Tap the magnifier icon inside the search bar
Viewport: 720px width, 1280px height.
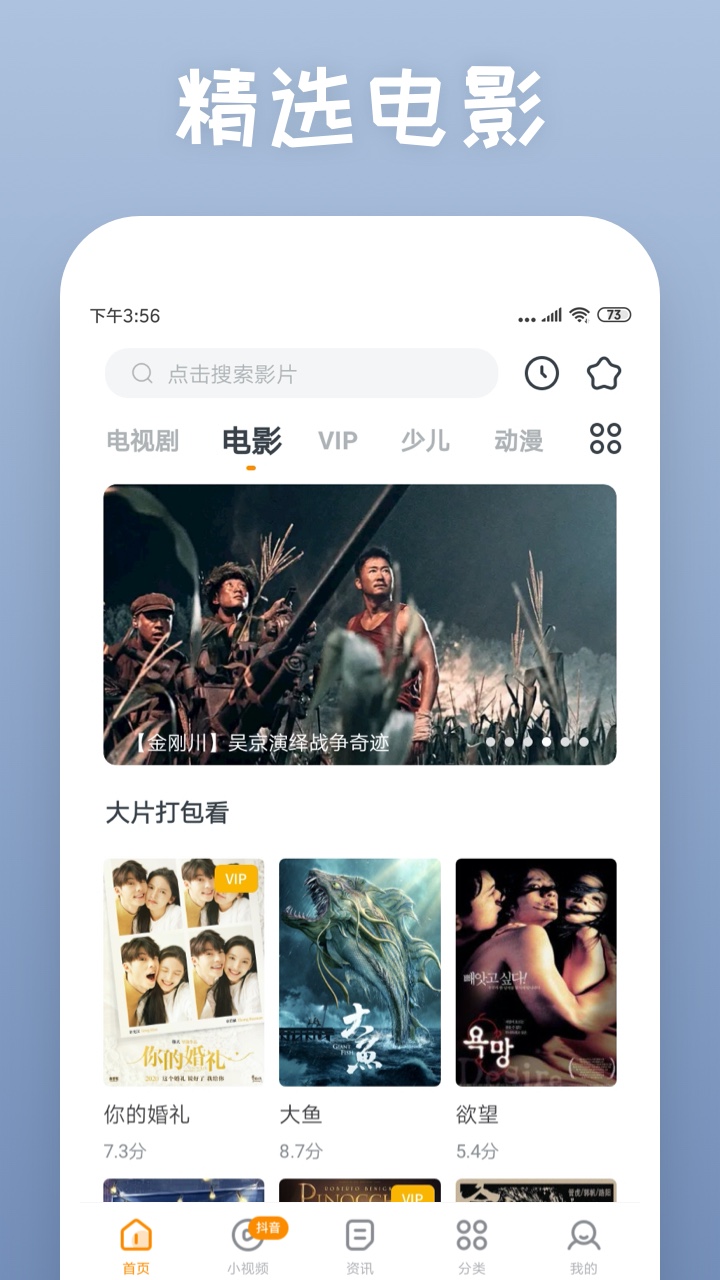click(140, 373)
